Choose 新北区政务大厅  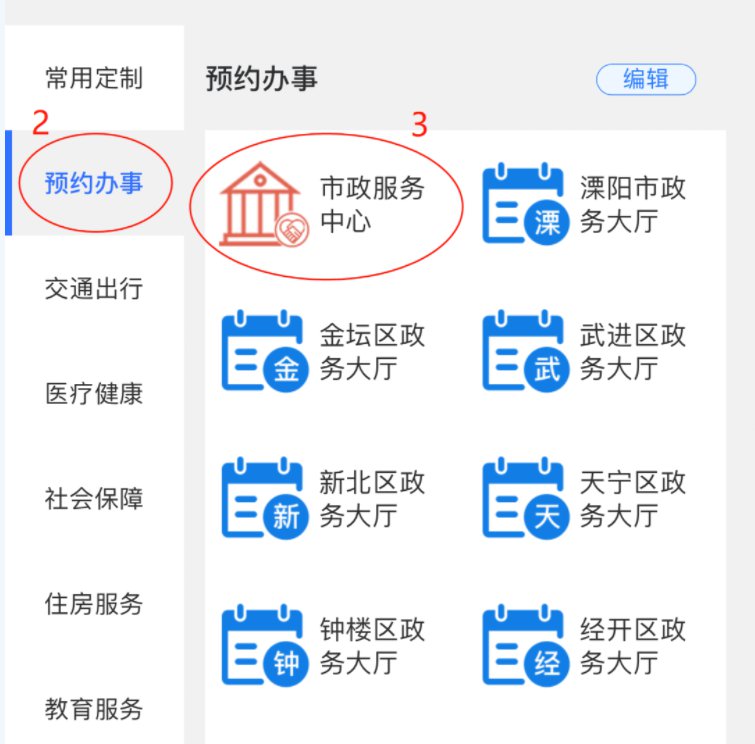(325, 500)
